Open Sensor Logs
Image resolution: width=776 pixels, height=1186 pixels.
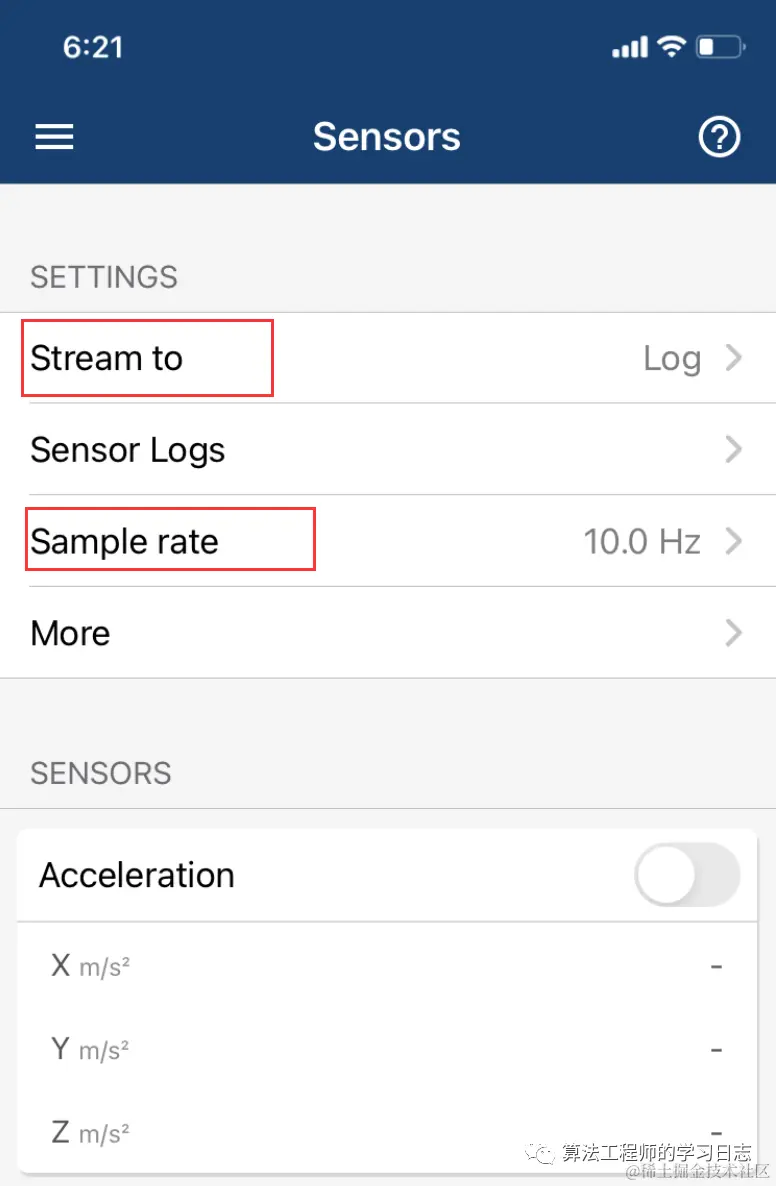[387, 450]
